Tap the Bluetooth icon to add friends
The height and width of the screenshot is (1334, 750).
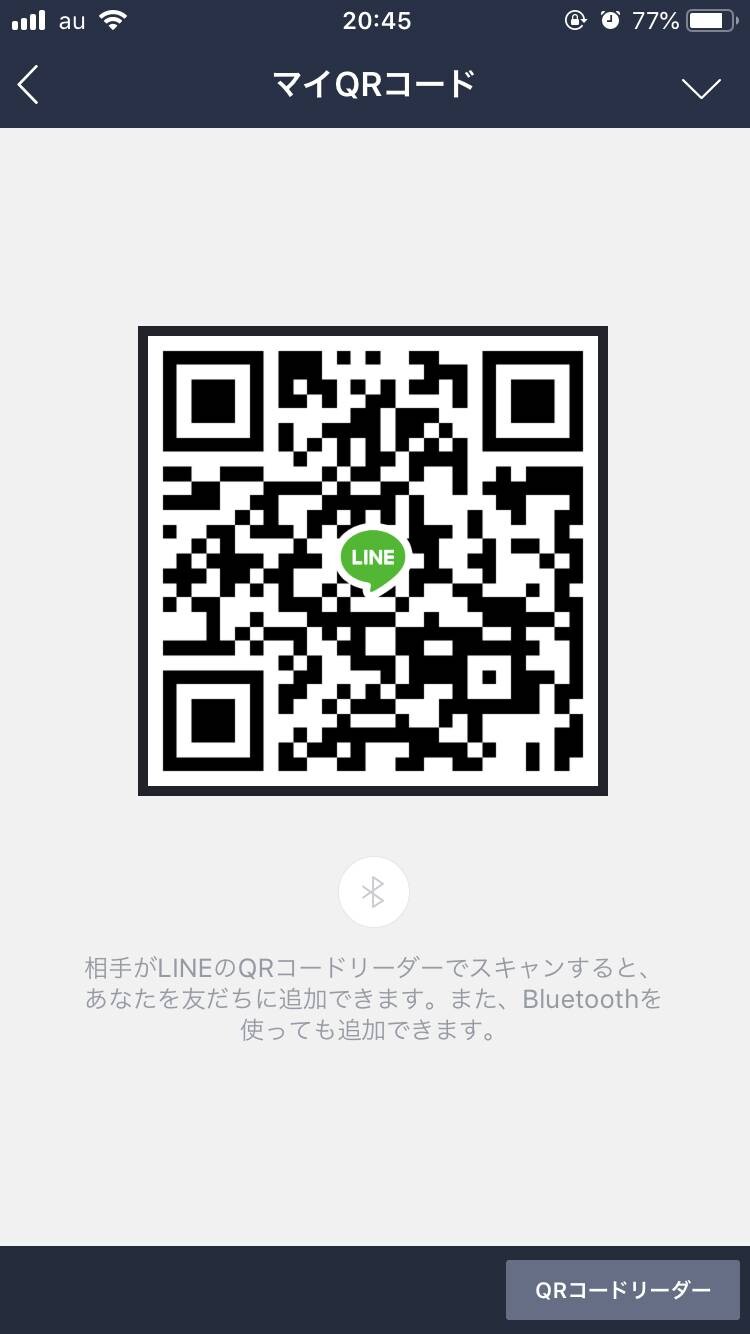tap(373, 892)
